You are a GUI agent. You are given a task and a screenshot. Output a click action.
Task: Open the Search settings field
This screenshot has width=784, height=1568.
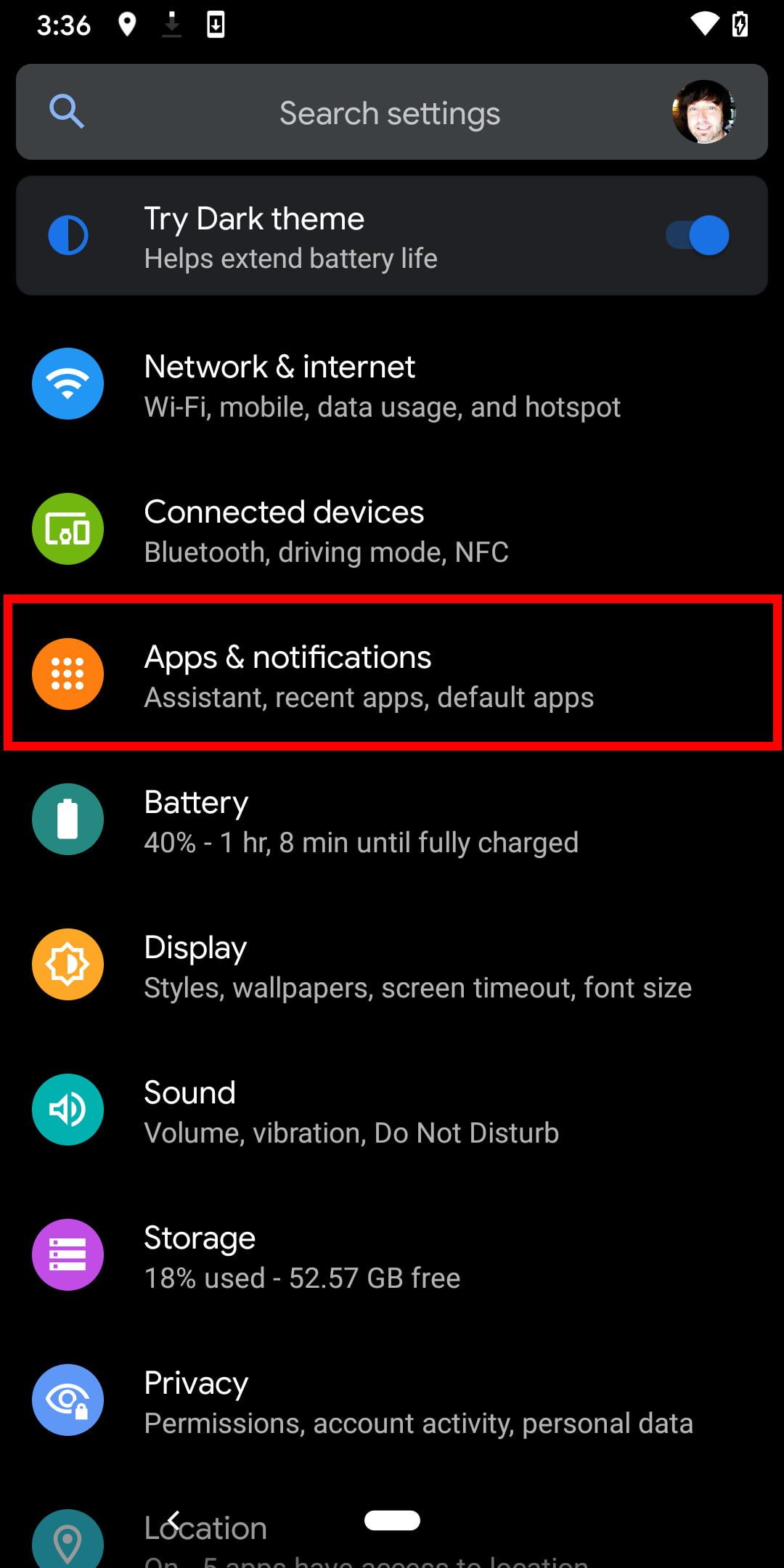389,113
